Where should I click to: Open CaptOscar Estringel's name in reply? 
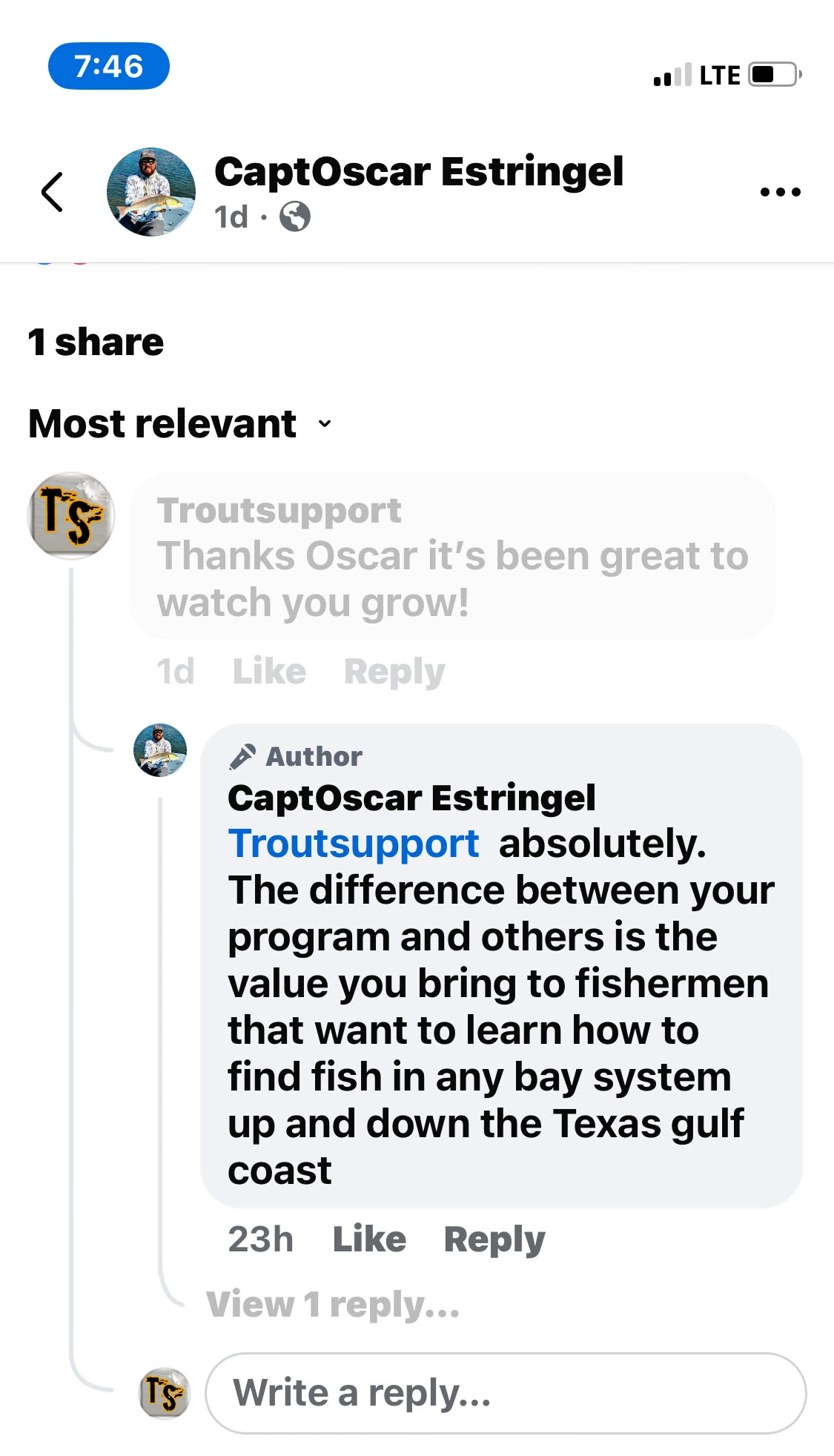(411, 798)
